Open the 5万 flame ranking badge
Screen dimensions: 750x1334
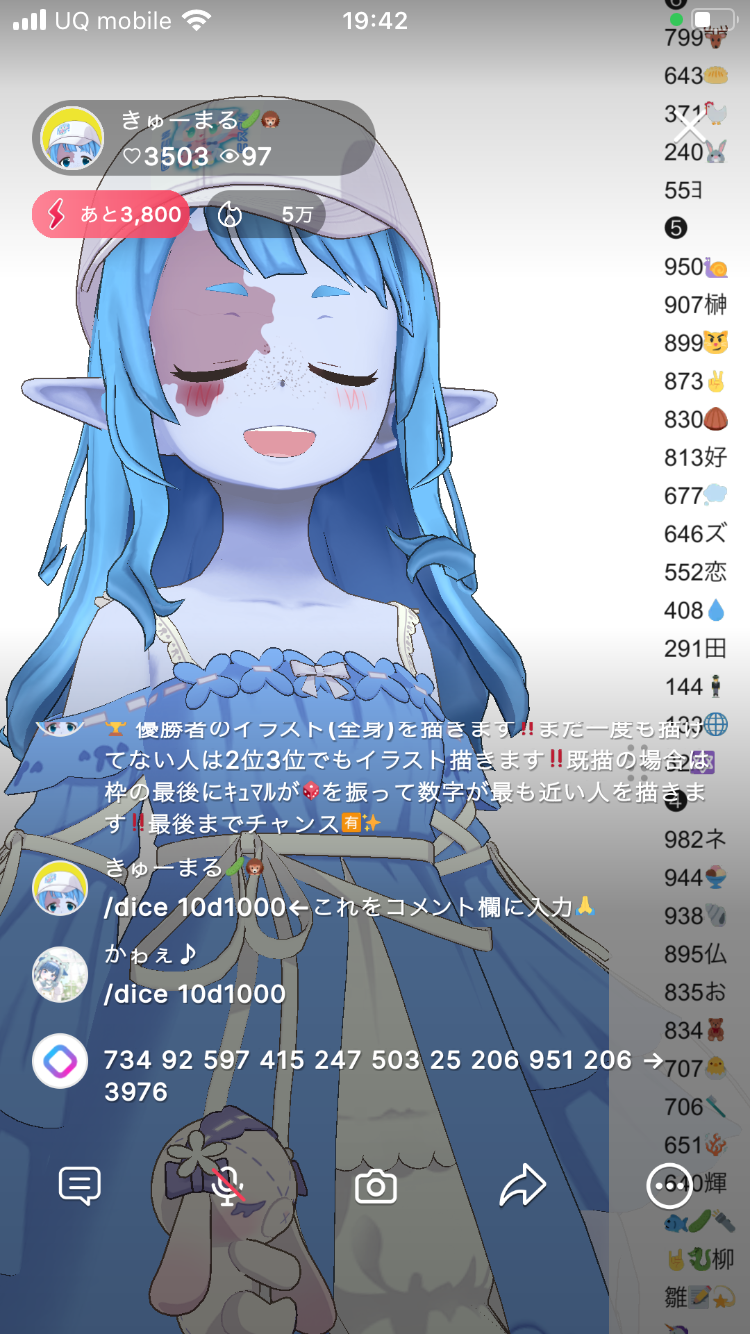pyautogui.click(x=269, y=214)
